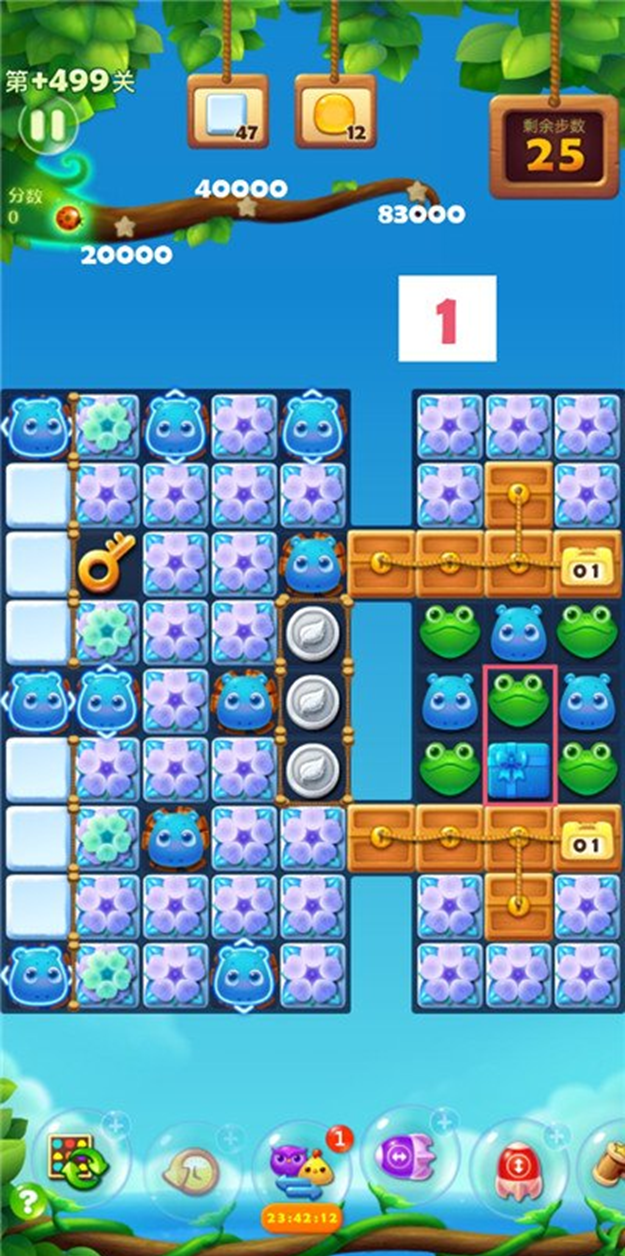This screenshot has width=625, height=1256.
Task: Tap the golden key tile
Action: point(106,565)
